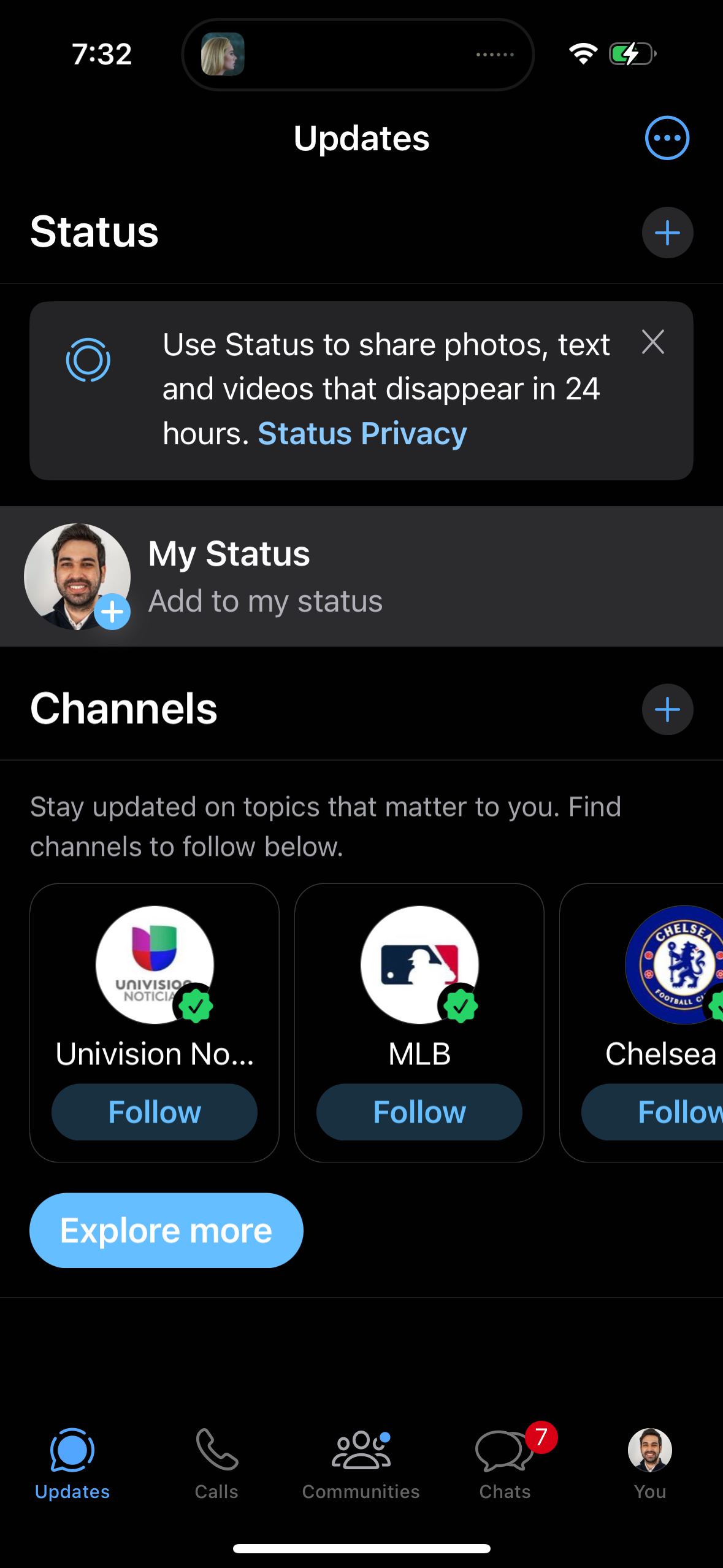Image resolution: width=723 pixels, height=1568 pixels.
Task: Open the more options menu
Action: click(667, 138)
